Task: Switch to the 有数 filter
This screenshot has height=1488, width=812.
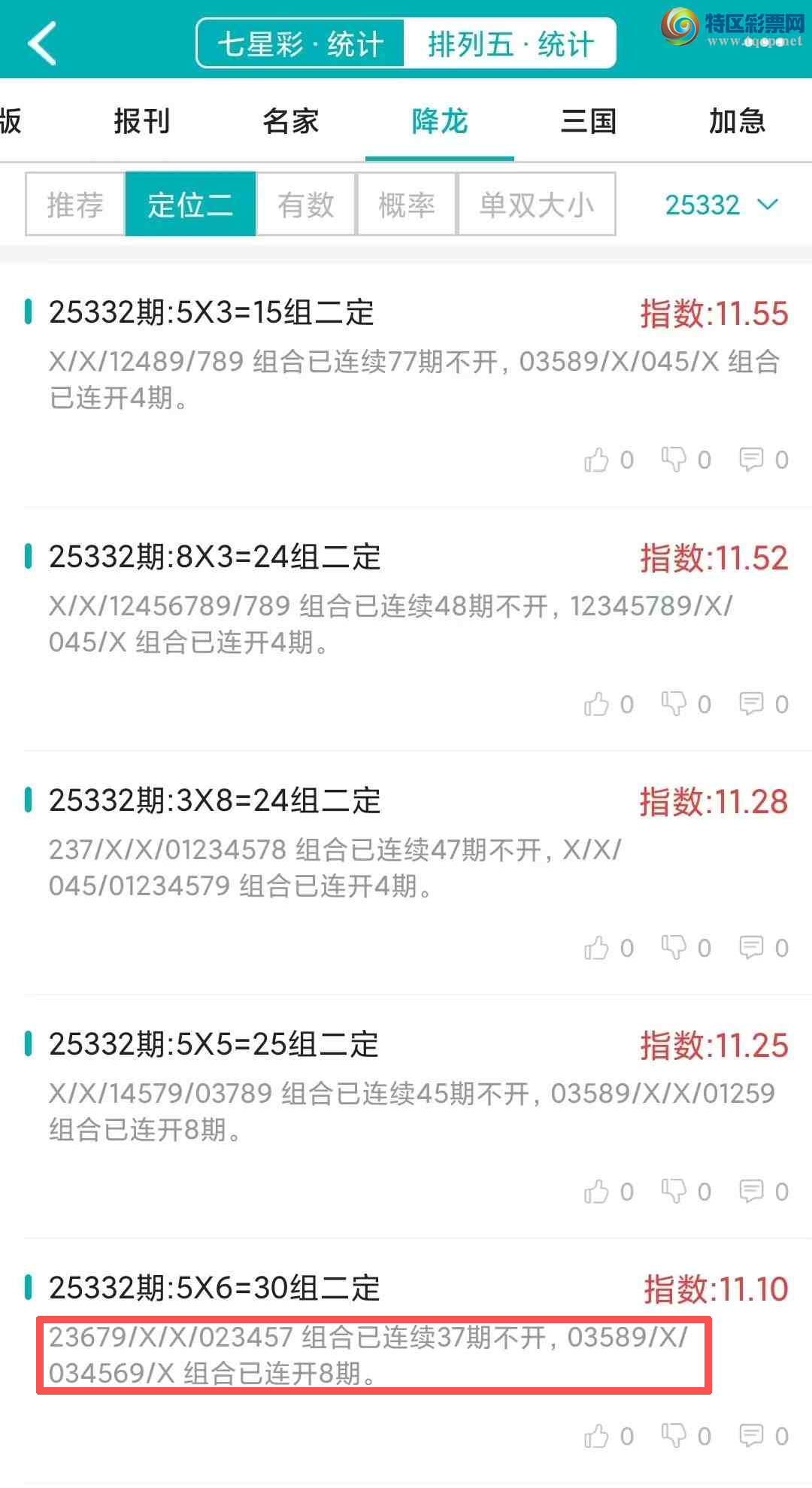Action: [x=304, y=205]
